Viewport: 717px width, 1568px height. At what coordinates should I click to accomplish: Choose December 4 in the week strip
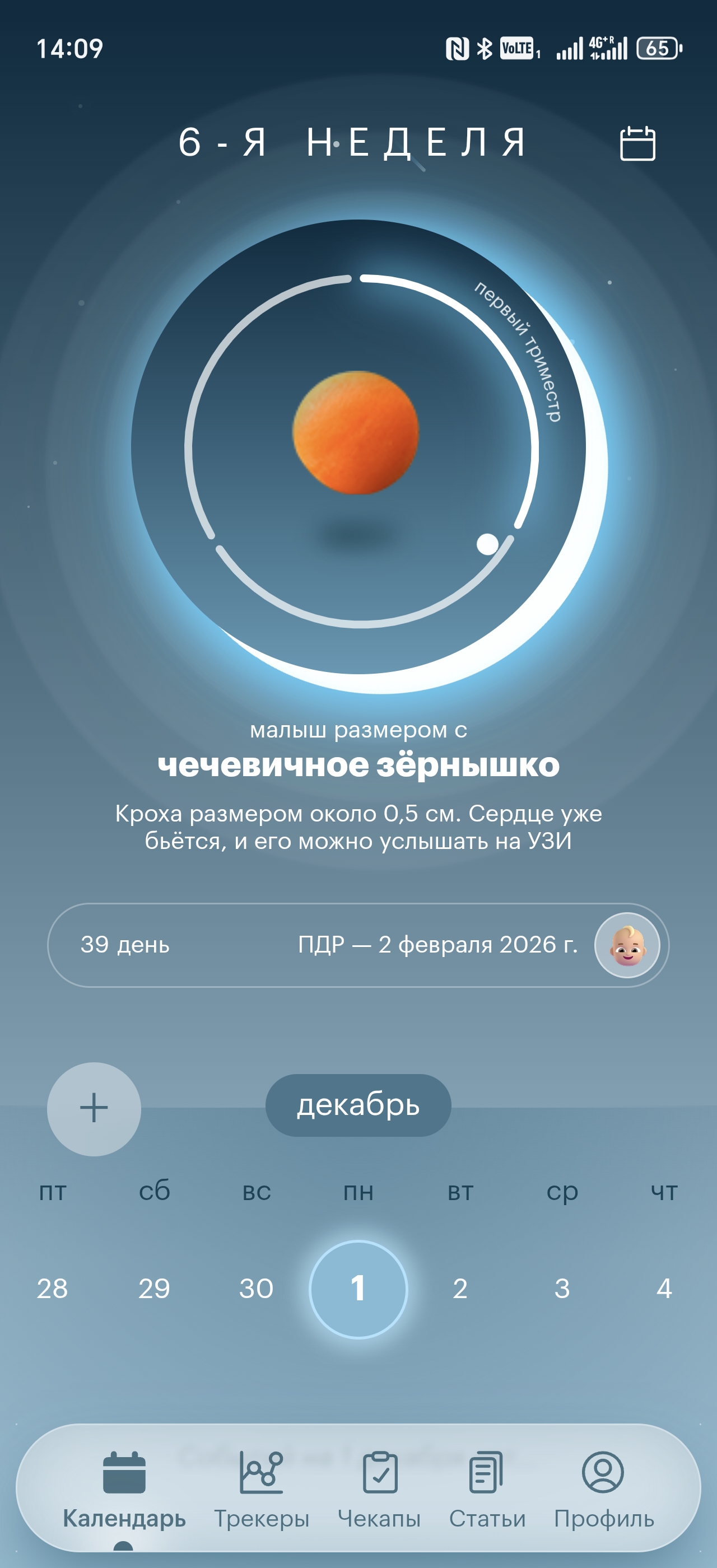coord(664,1288)
